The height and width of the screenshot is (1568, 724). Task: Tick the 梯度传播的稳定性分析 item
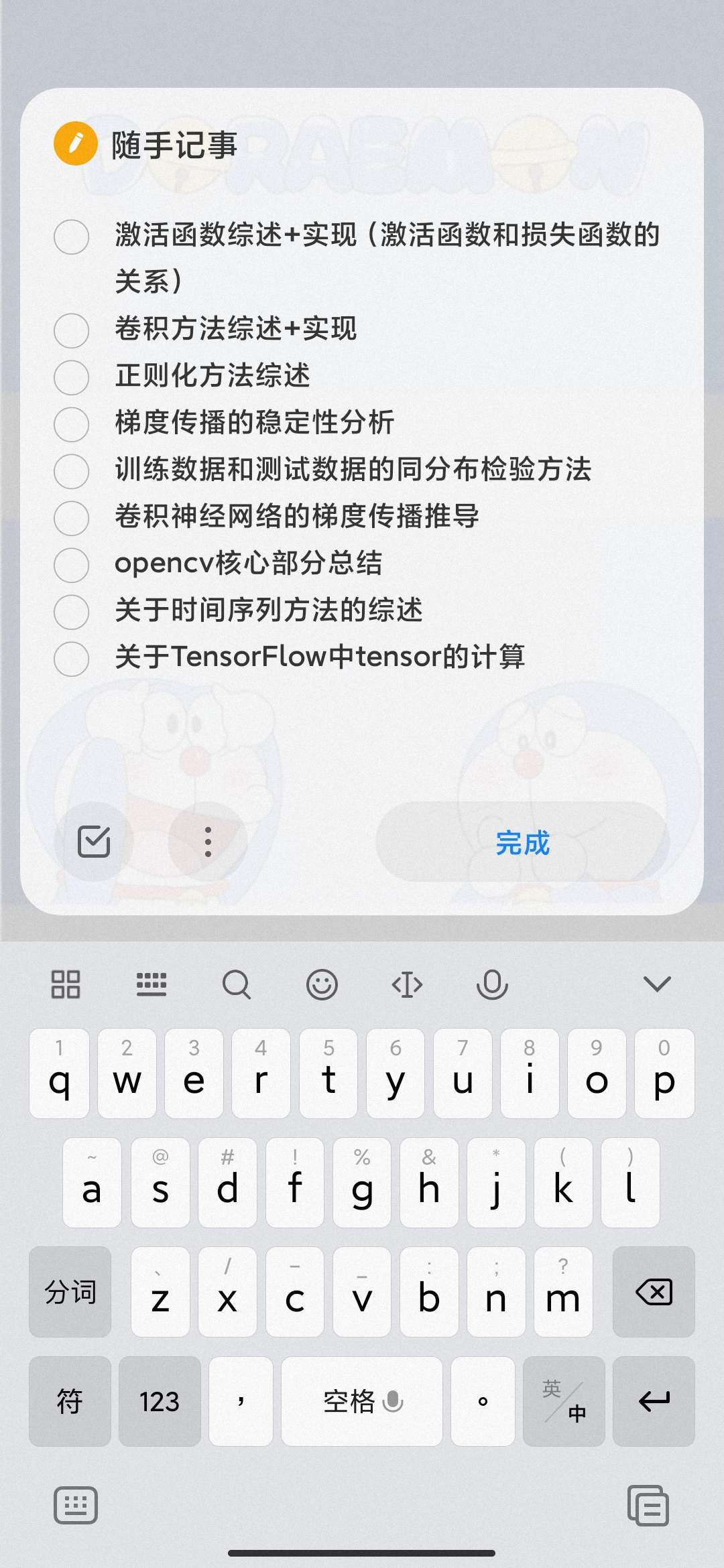coord(71,424)
